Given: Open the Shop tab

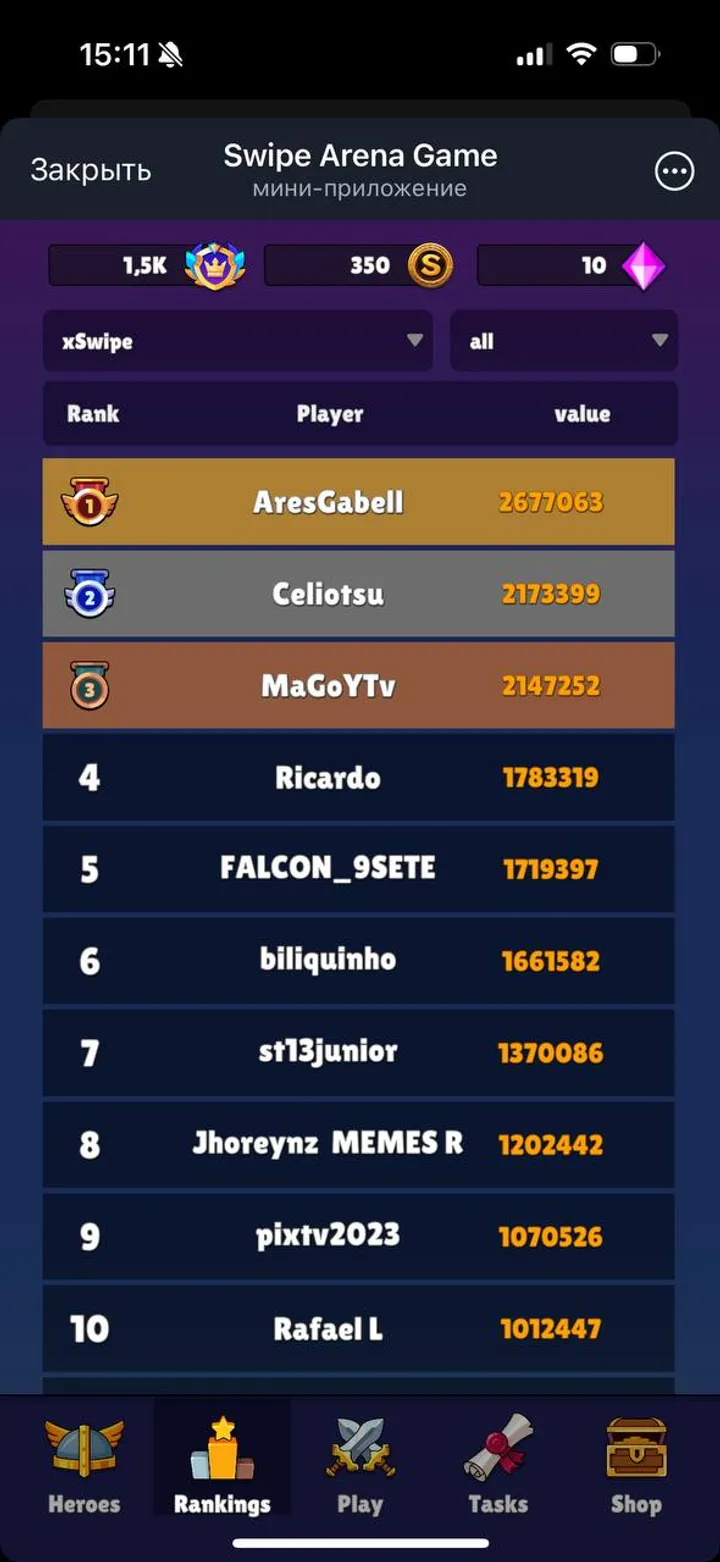Looking at the screenshot, I should point(636,1466).
